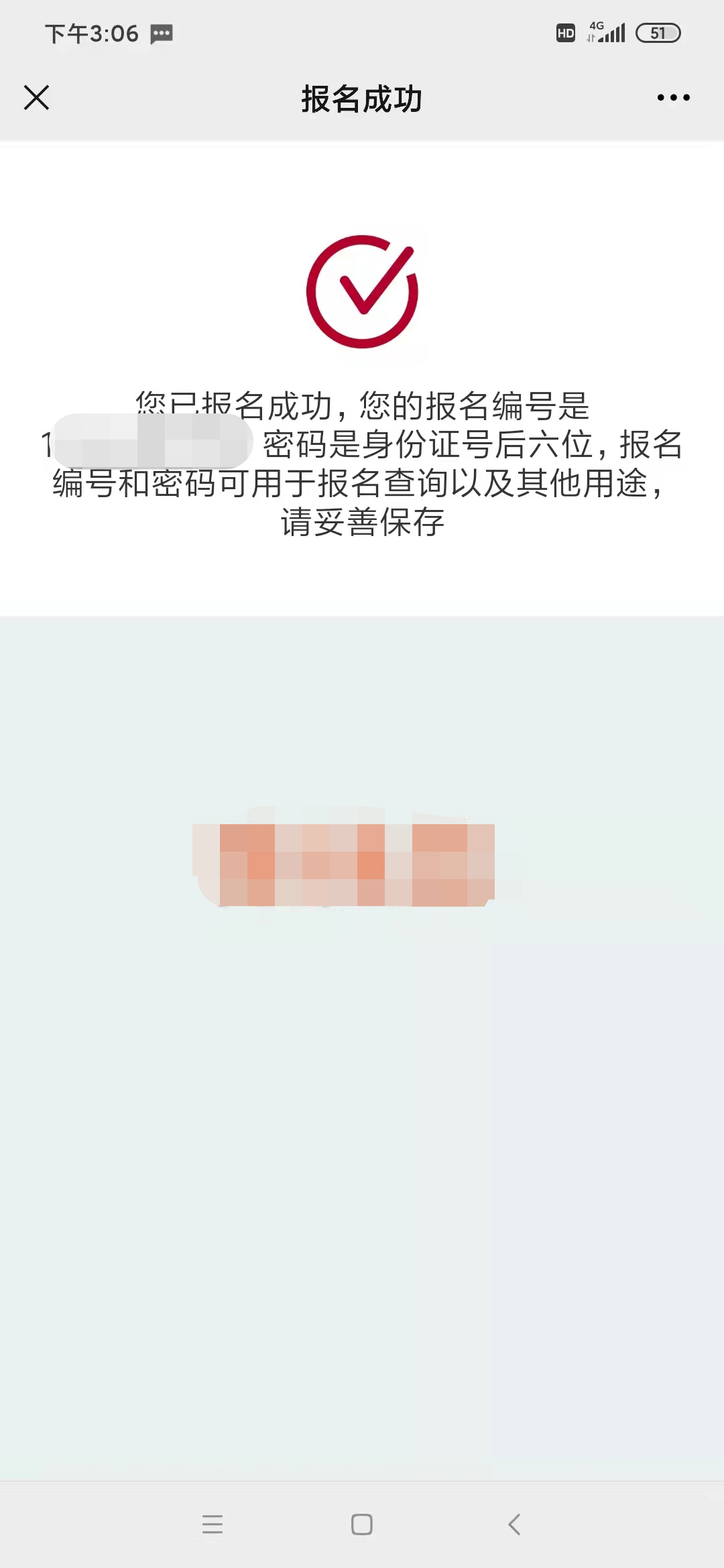Close the 报名成功 page

click(36, 98)
